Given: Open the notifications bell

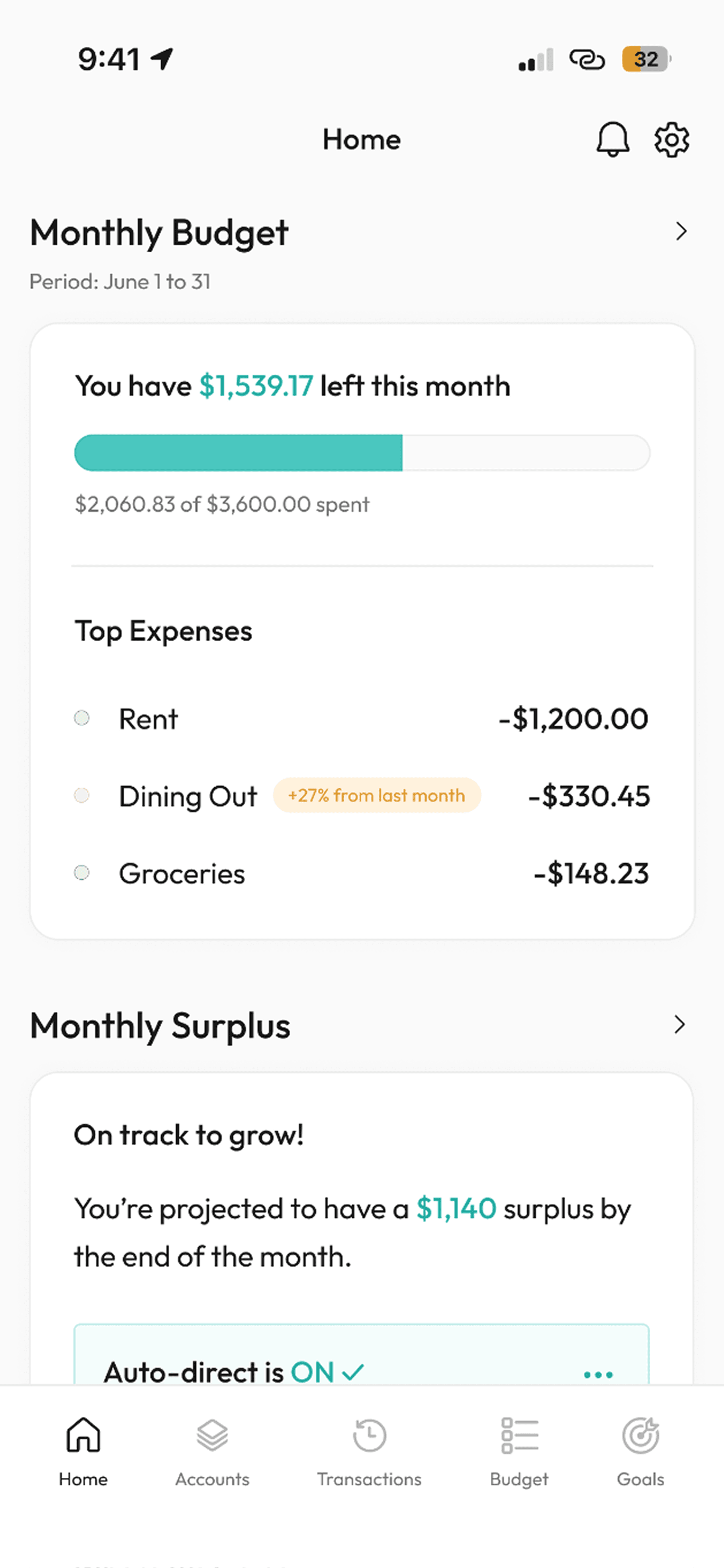Looking at the screenshot, I should tap(612, 139).
